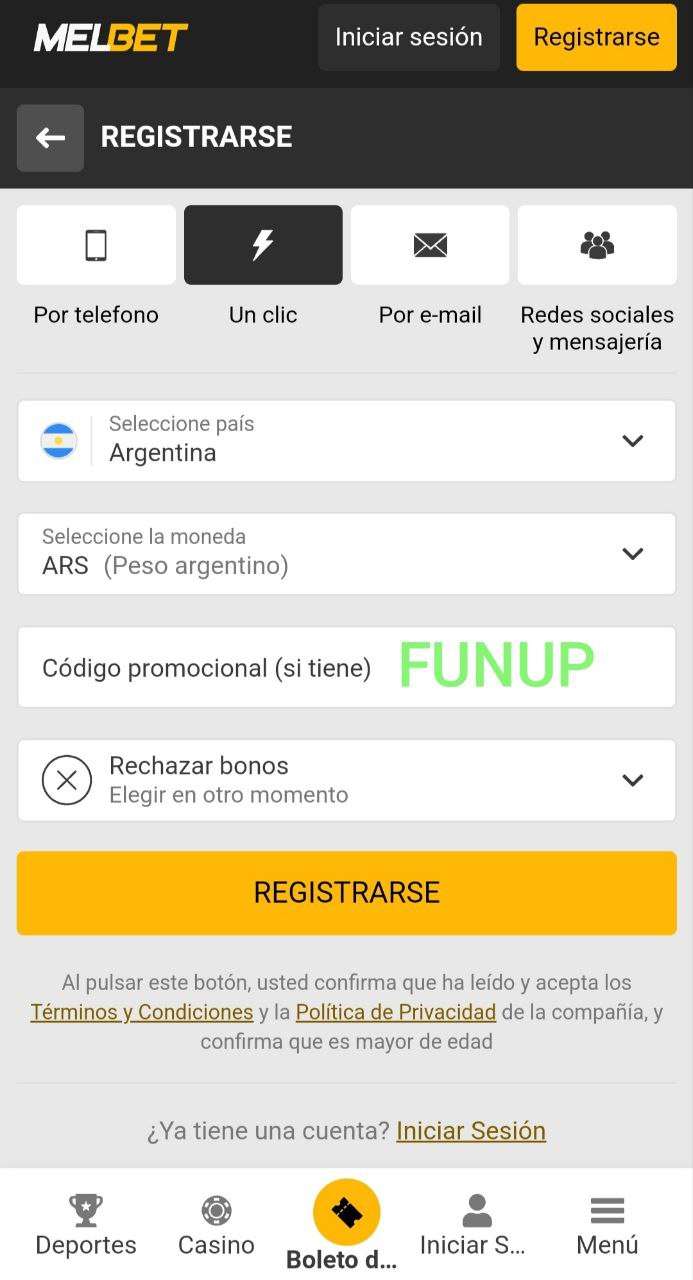Tap Iniciar S... in bottom navigation

(476, 1225)
